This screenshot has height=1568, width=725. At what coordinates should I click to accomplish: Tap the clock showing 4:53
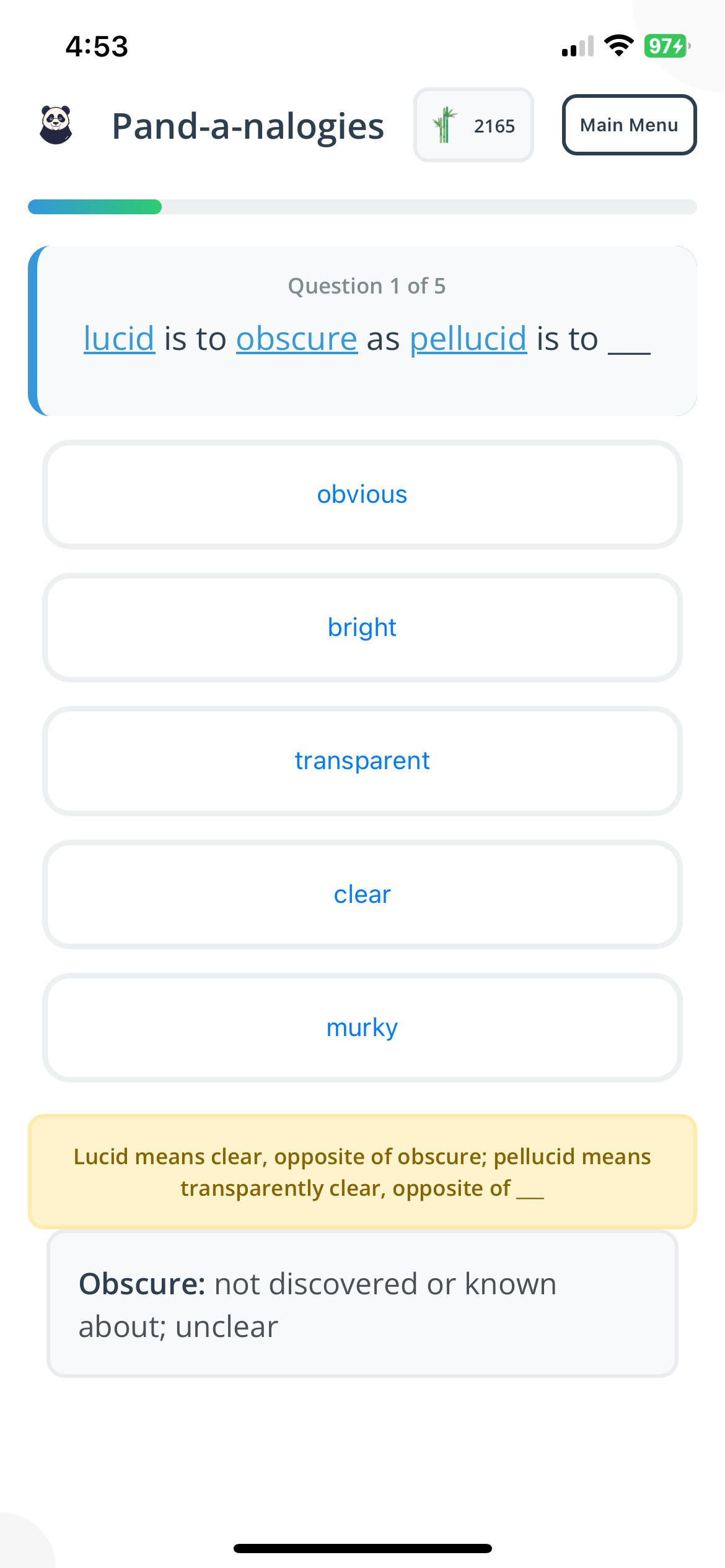click(x=97, y=45)
